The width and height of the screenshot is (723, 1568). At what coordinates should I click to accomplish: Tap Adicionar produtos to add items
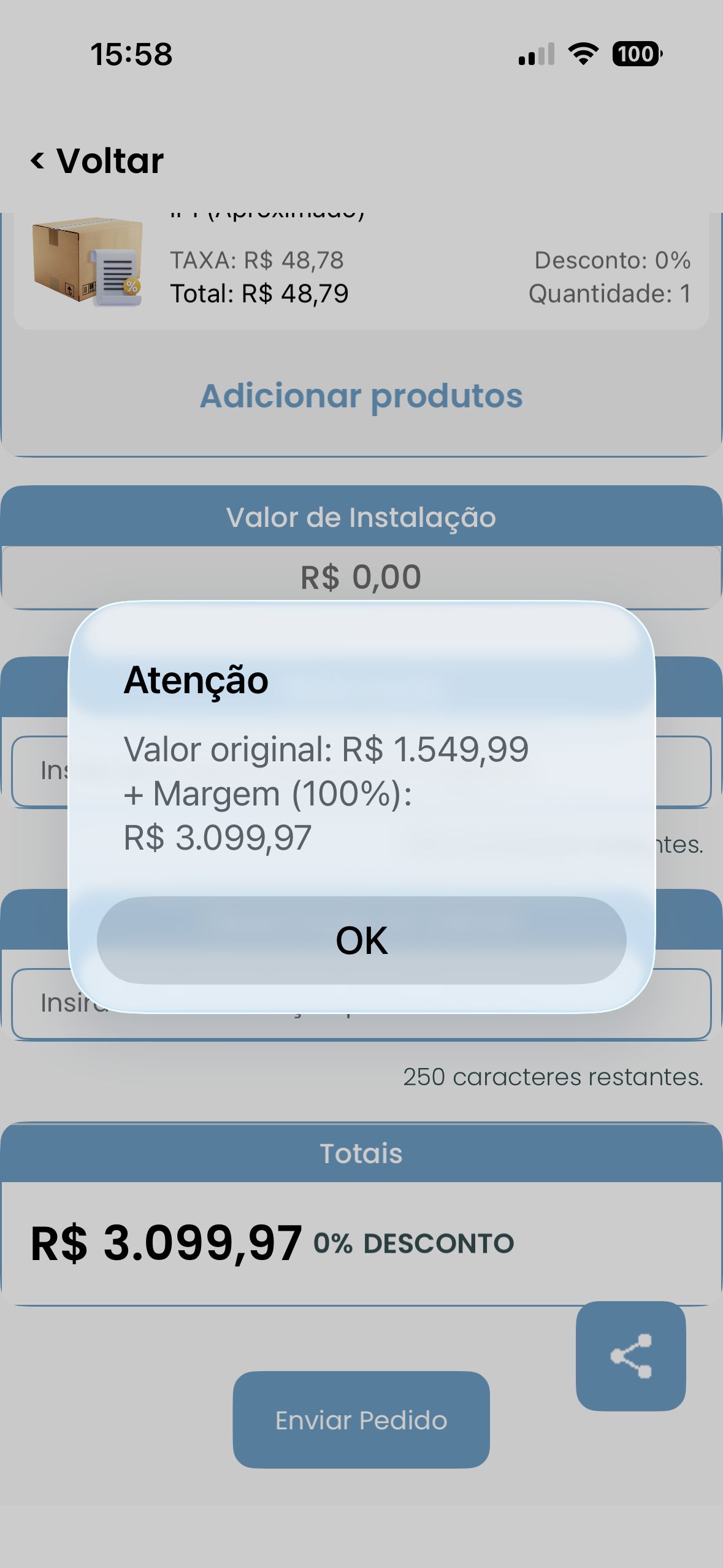[x=361, y=396]
